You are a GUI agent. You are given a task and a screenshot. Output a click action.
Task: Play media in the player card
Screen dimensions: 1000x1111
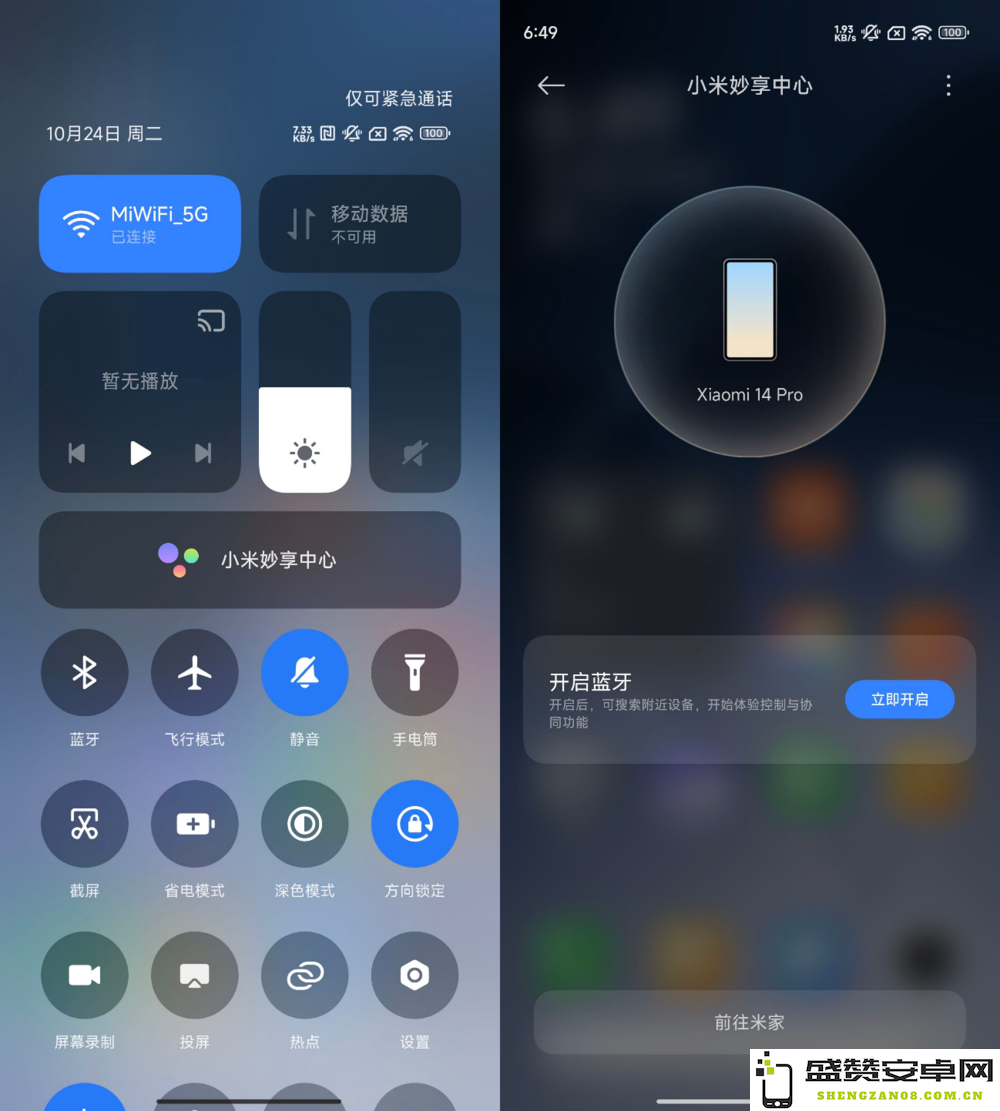coord(140,453)
